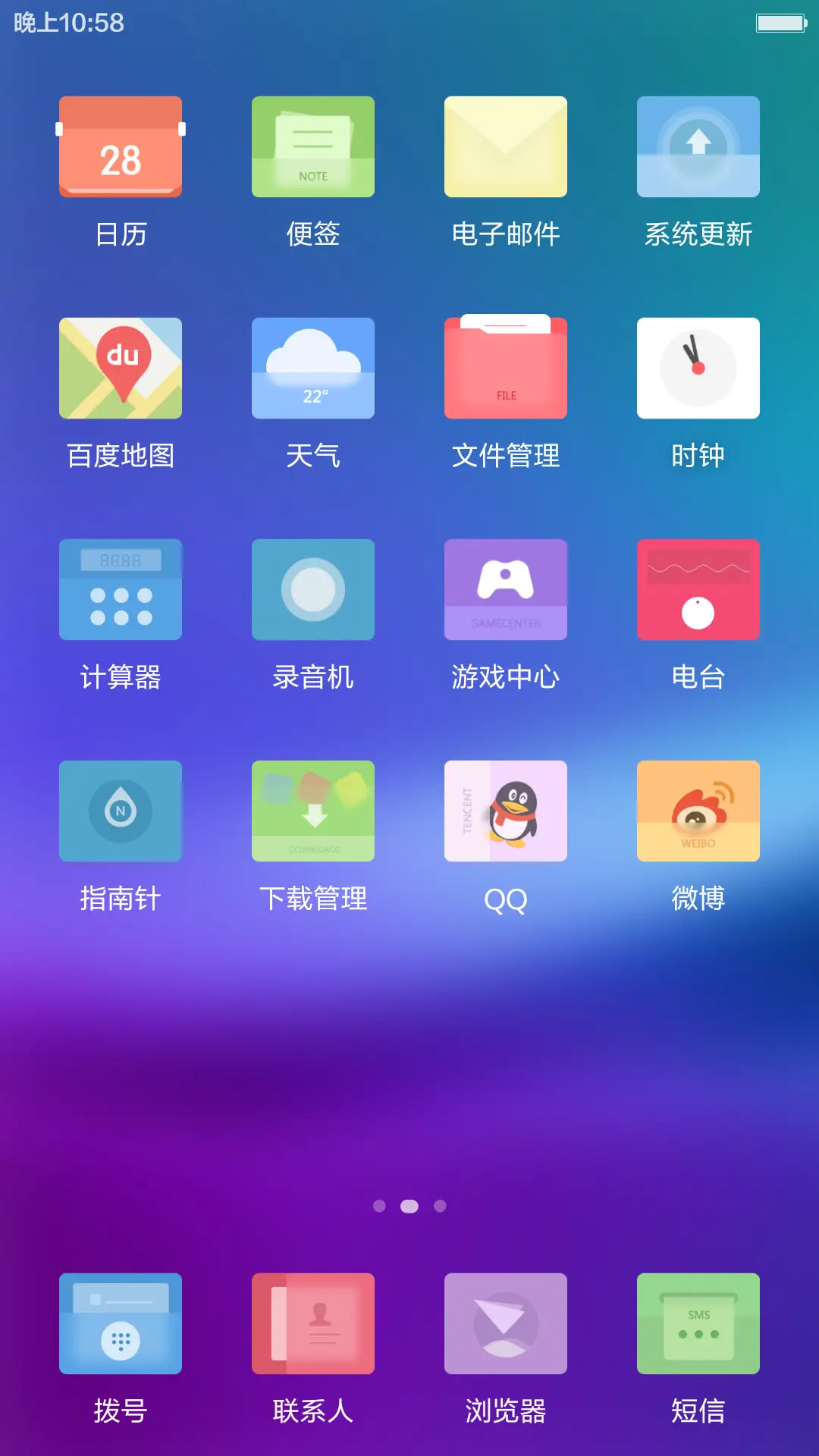Open the 拨号 dialer from the dock
The image size is (819, 1456).
tap(121, 1323)
